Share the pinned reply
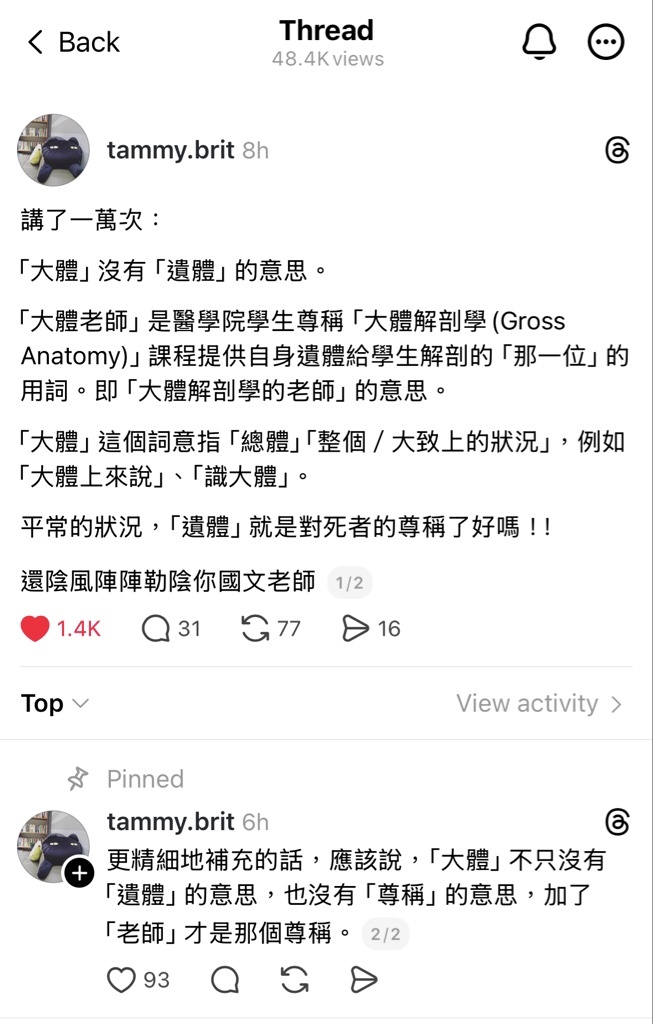Viewport: 653px width, 1024px height. [x=364, y=980]
